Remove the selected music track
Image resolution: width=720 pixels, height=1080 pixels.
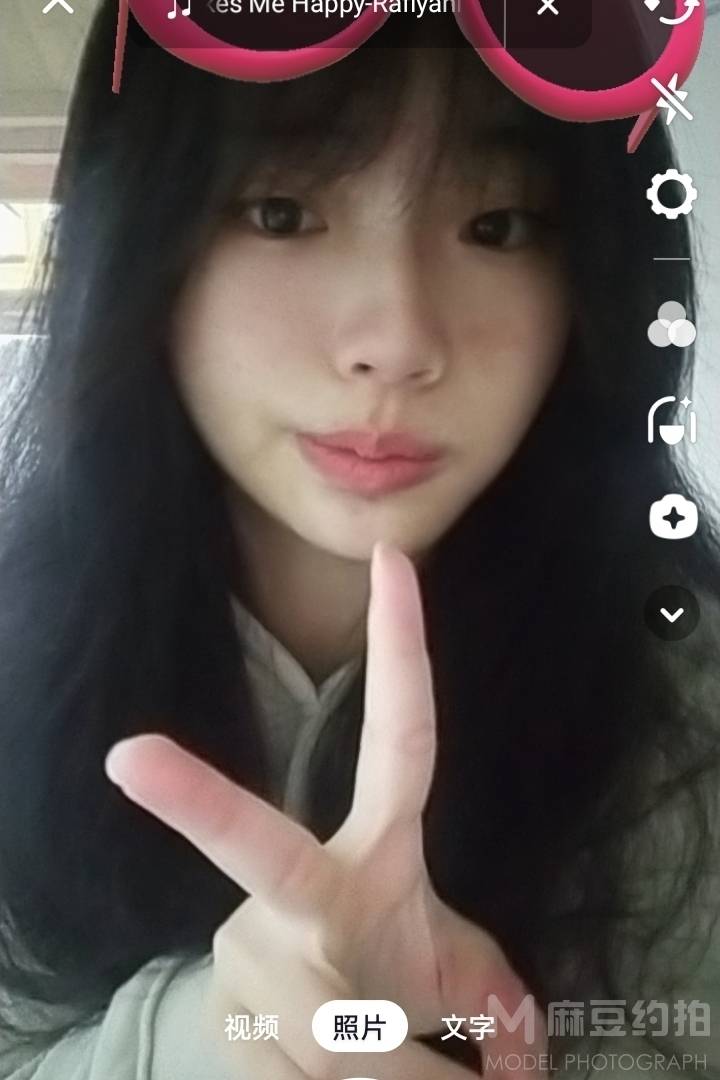tap(547, 8)
